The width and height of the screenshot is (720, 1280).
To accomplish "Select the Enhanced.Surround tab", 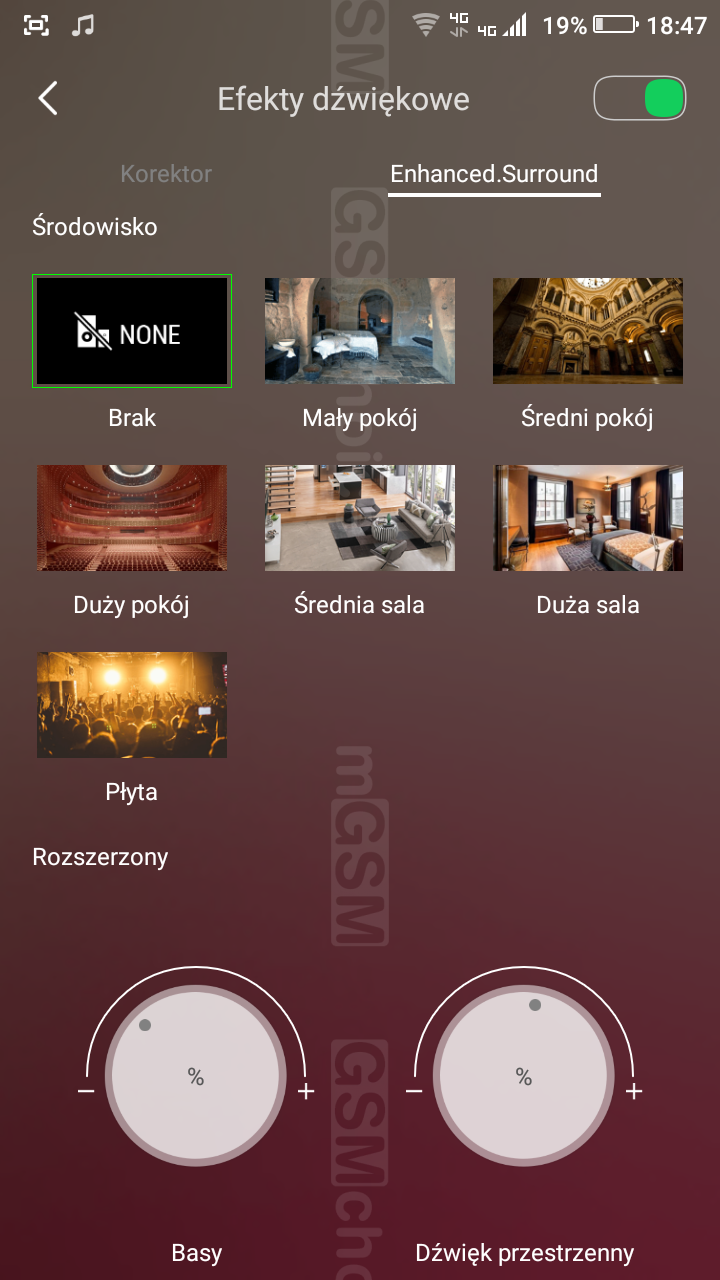I will pyautogui.click(x=494, y=174).
